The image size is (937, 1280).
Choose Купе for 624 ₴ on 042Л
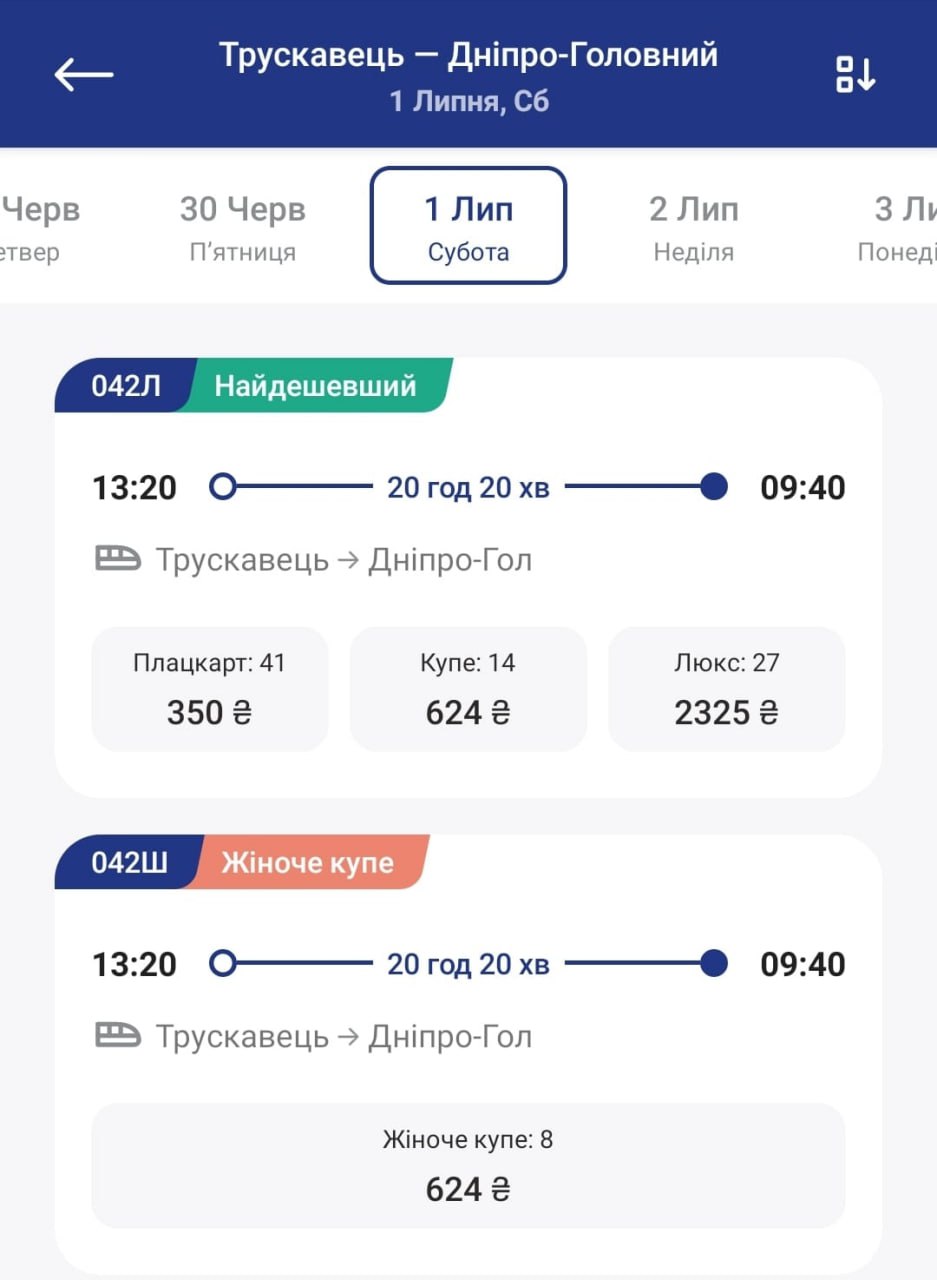click(x=468, y=689)
